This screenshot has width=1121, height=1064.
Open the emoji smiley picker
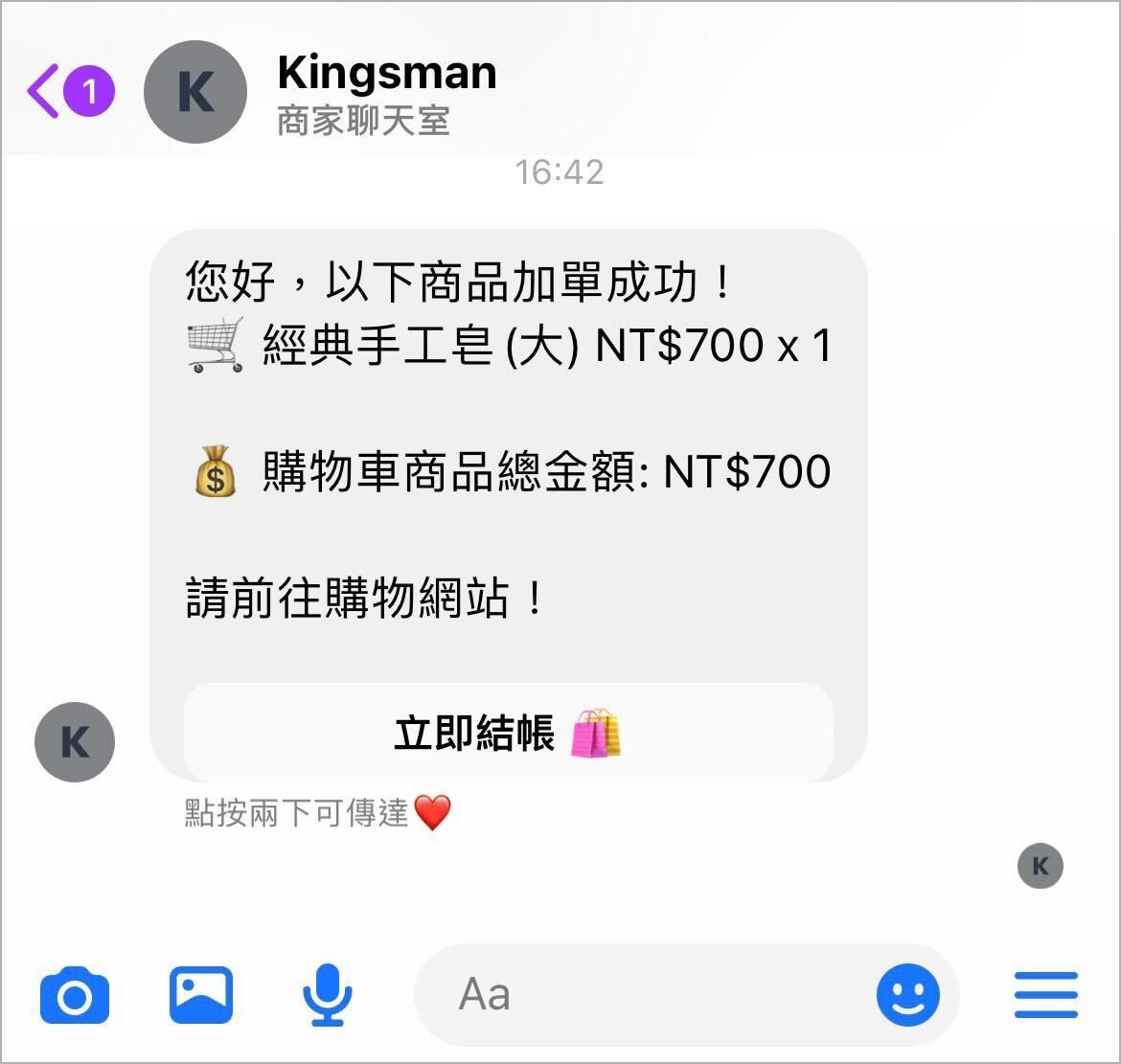click(x=906, y=995)
